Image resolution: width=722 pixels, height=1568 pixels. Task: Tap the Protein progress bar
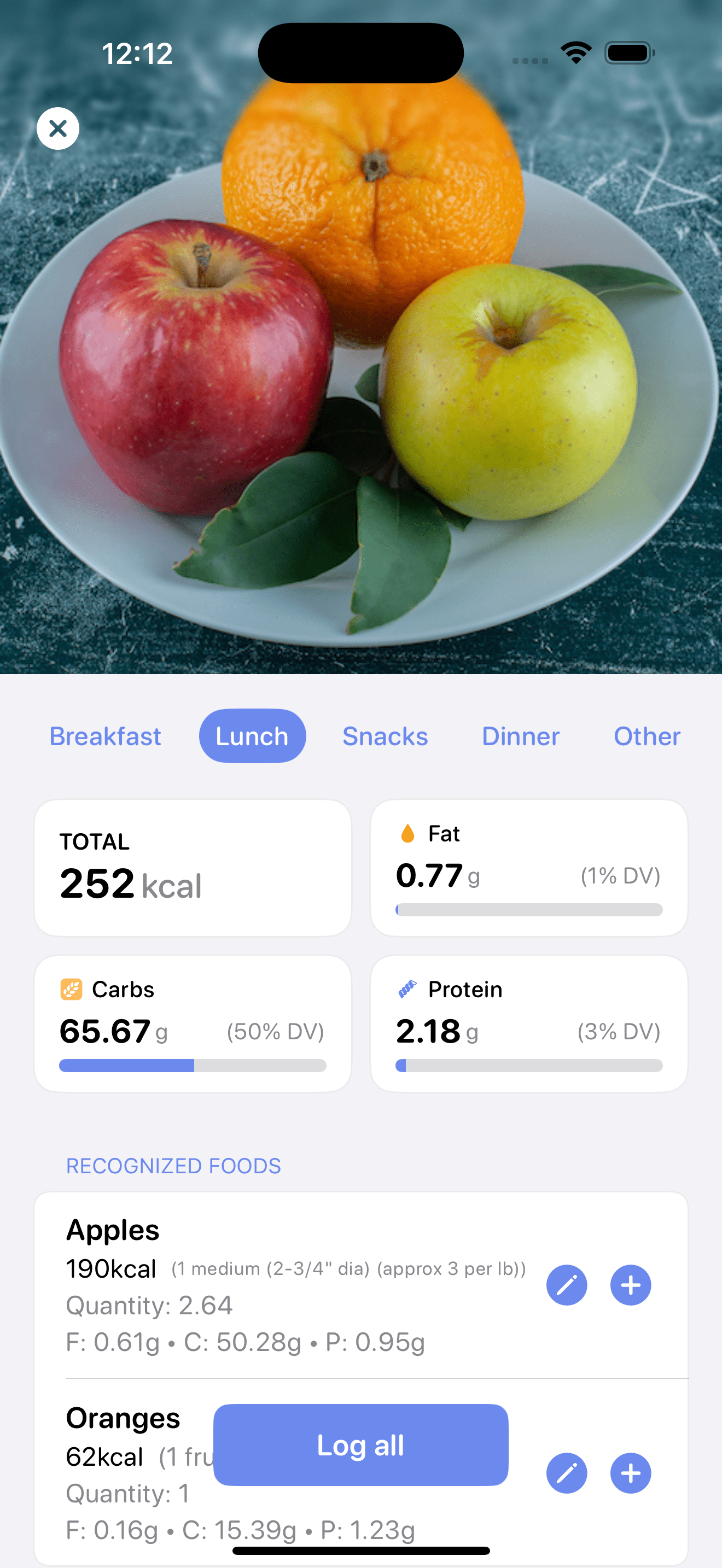[529, 1066]
